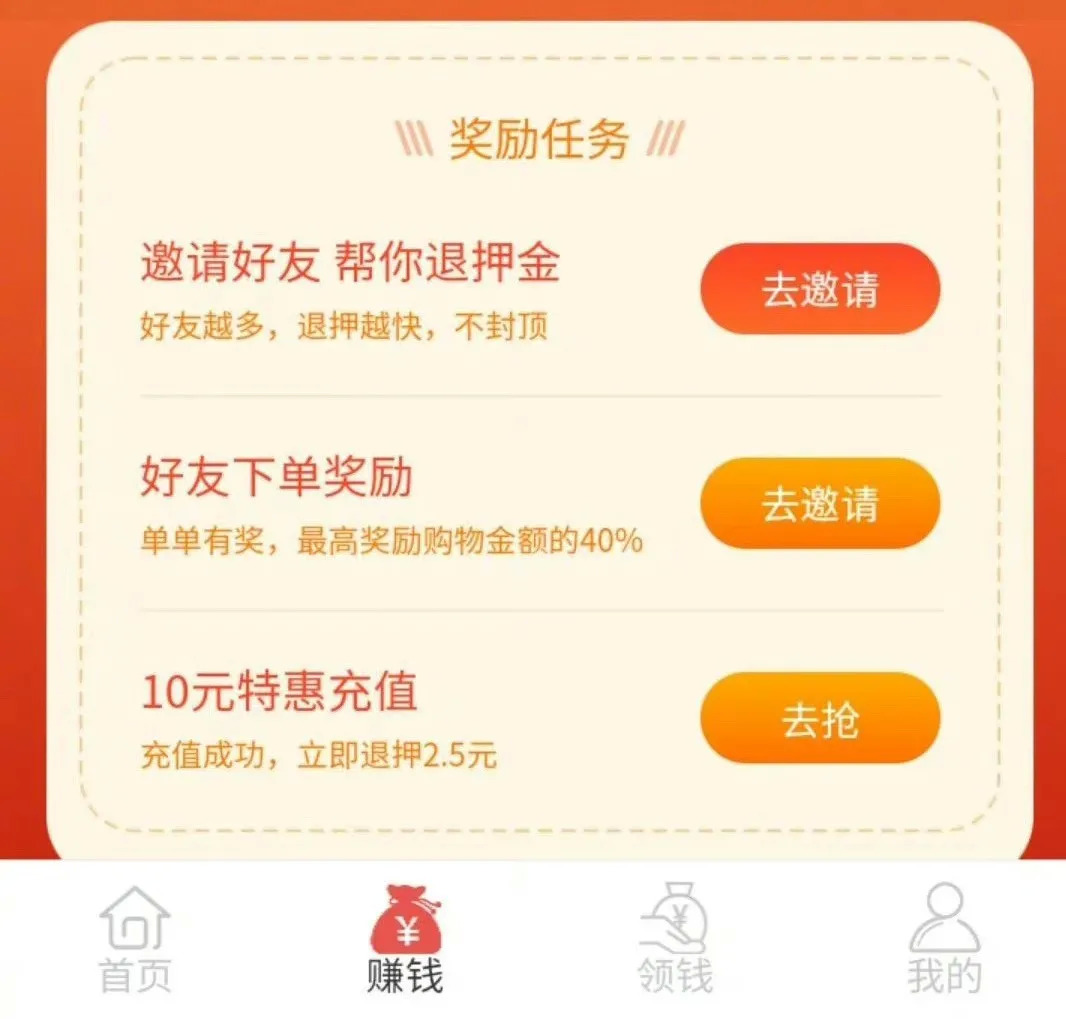1066x1019 pixels.
Task: Tap 去抢 for 10元特惠充值
Action: [820, 718]
